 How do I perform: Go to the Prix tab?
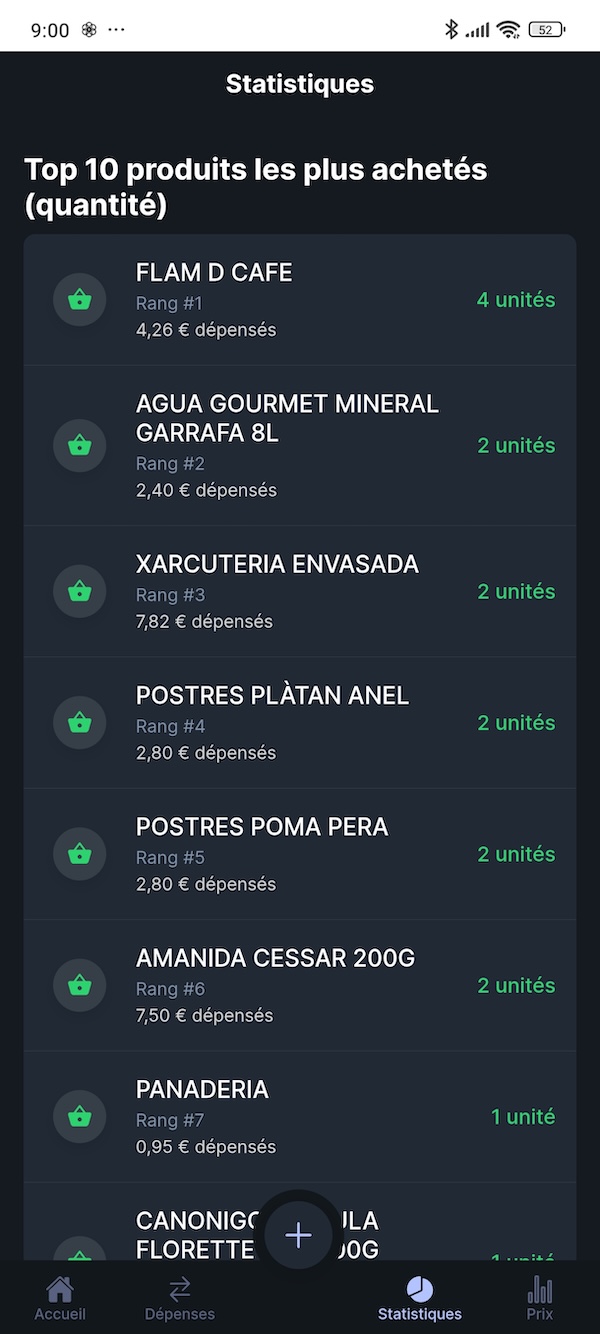click(x=540, y=1298)
